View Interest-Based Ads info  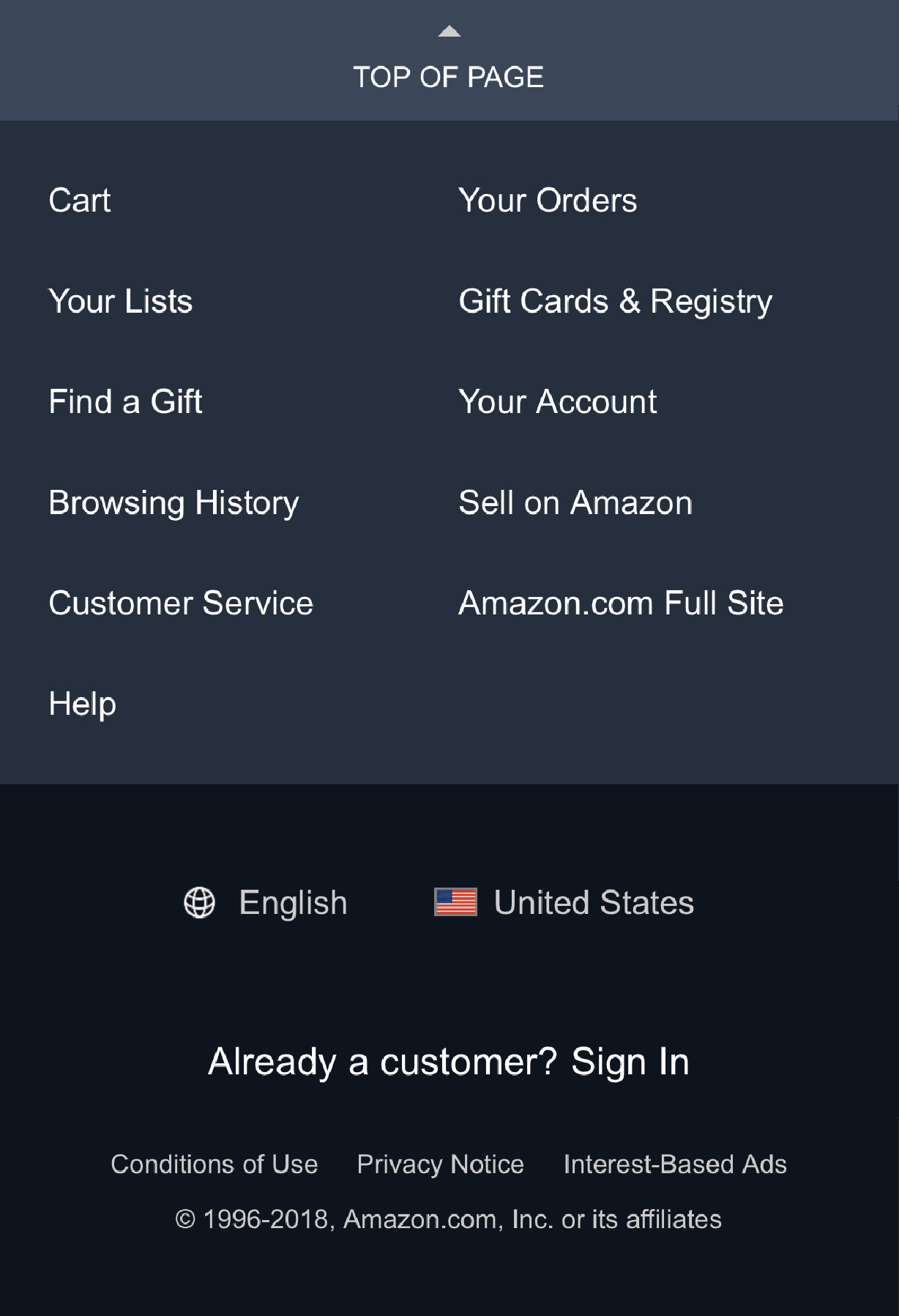[x=675, y=1164]
